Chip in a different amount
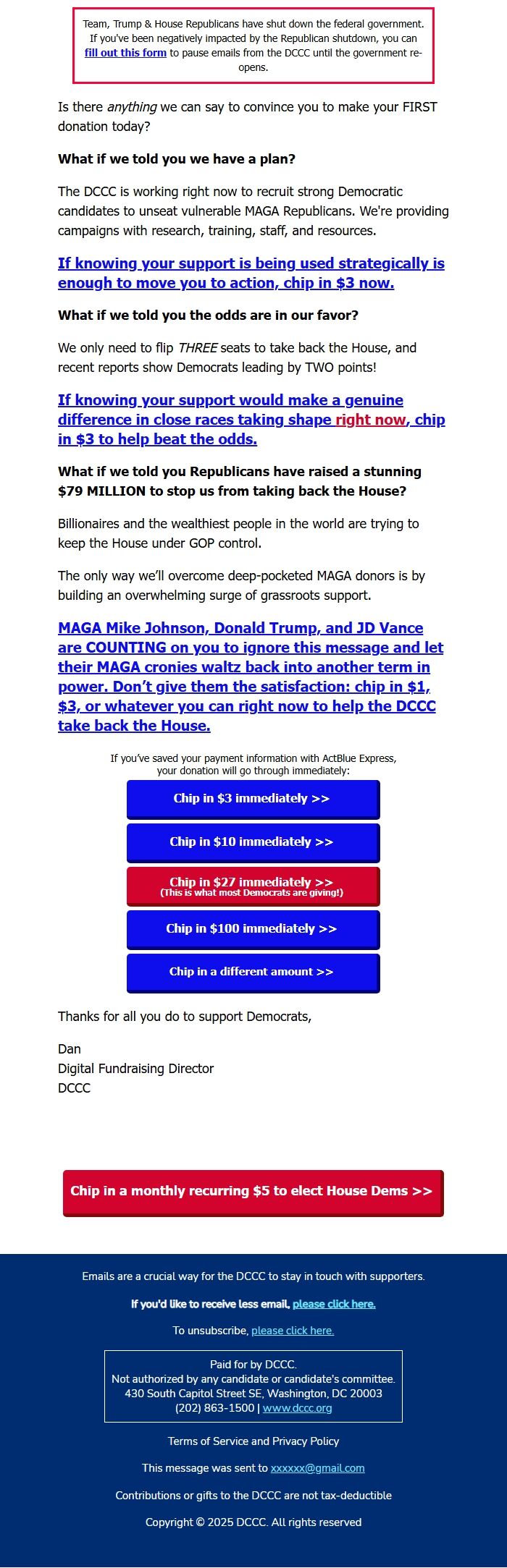 [253, 972]
